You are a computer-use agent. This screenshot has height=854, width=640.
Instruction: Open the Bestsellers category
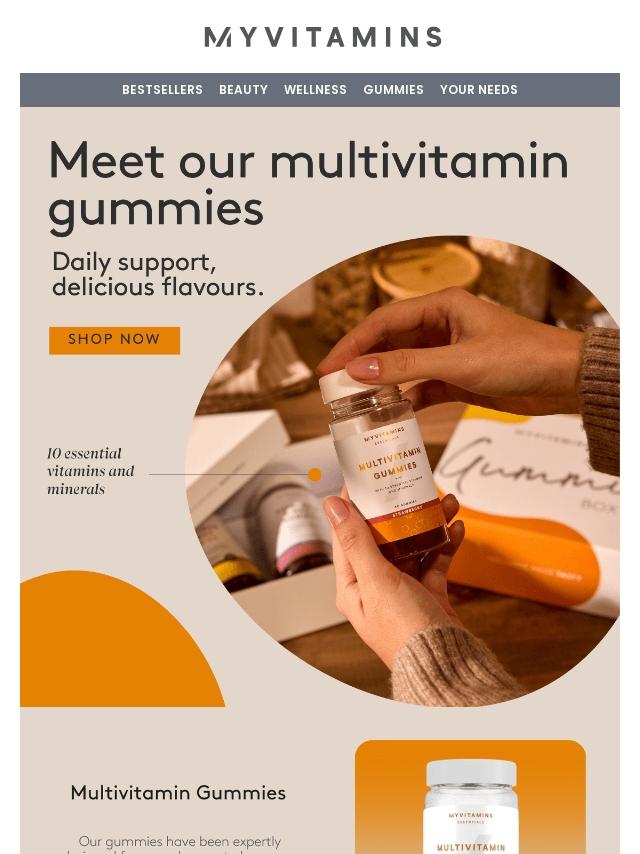(162, 90)
